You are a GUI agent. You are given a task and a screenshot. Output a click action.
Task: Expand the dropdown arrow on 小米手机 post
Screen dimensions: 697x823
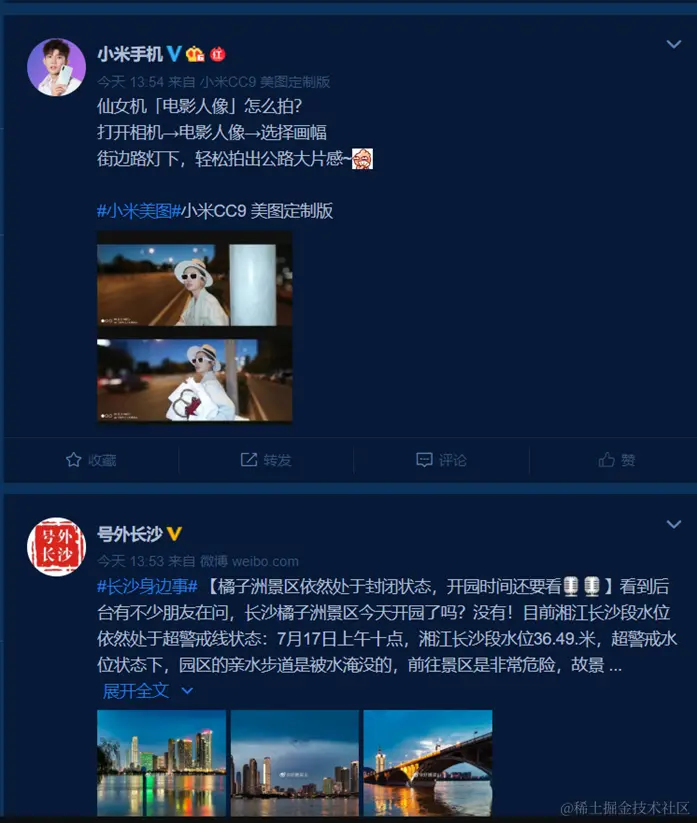(674, 45)
